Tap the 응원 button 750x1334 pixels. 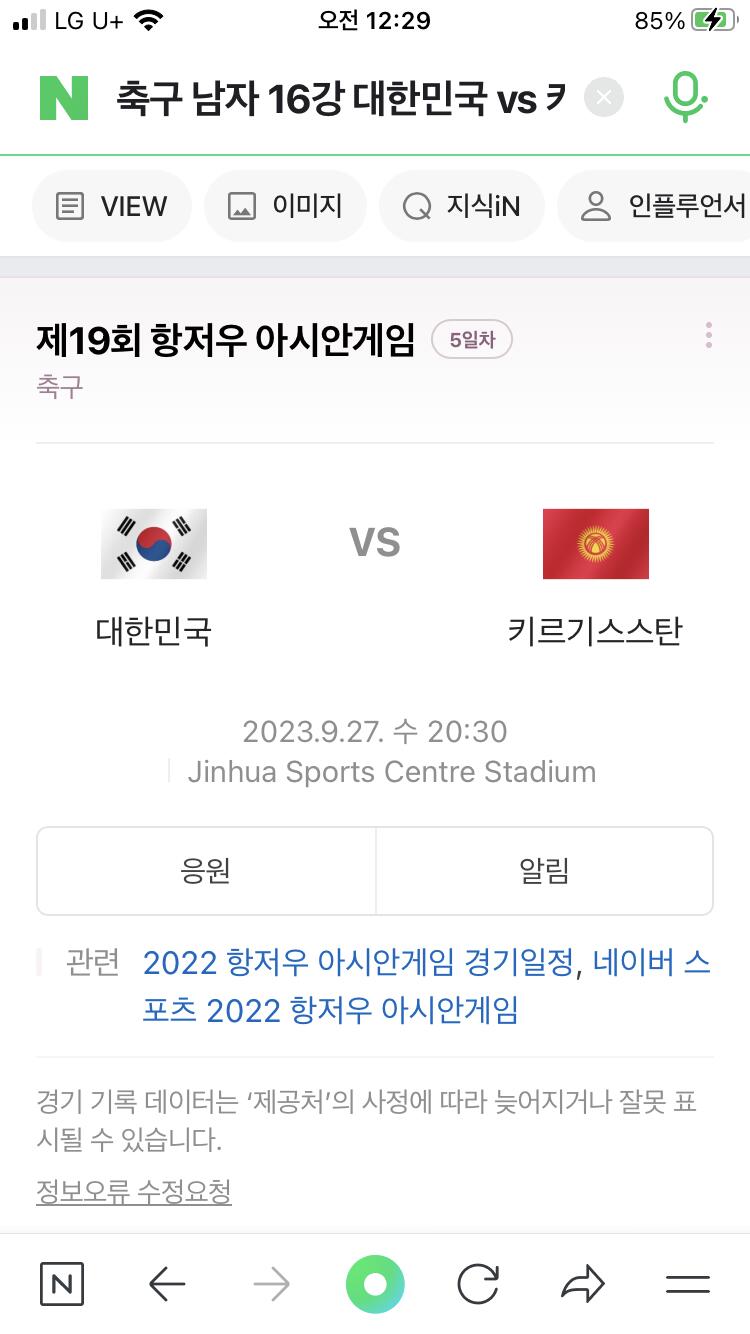[206, 871]
